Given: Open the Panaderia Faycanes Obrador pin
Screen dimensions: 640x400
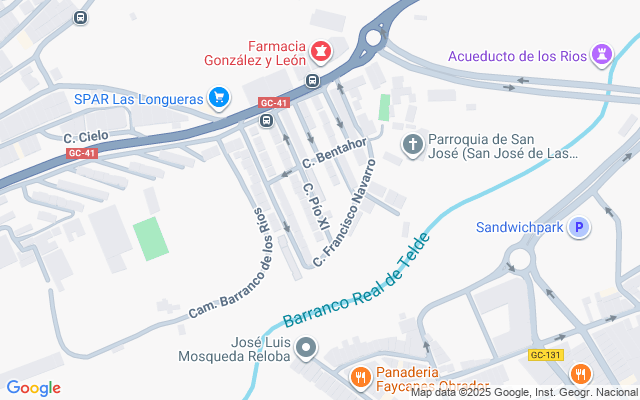Looking at the screenshot, I should click(x=360, y=378).
